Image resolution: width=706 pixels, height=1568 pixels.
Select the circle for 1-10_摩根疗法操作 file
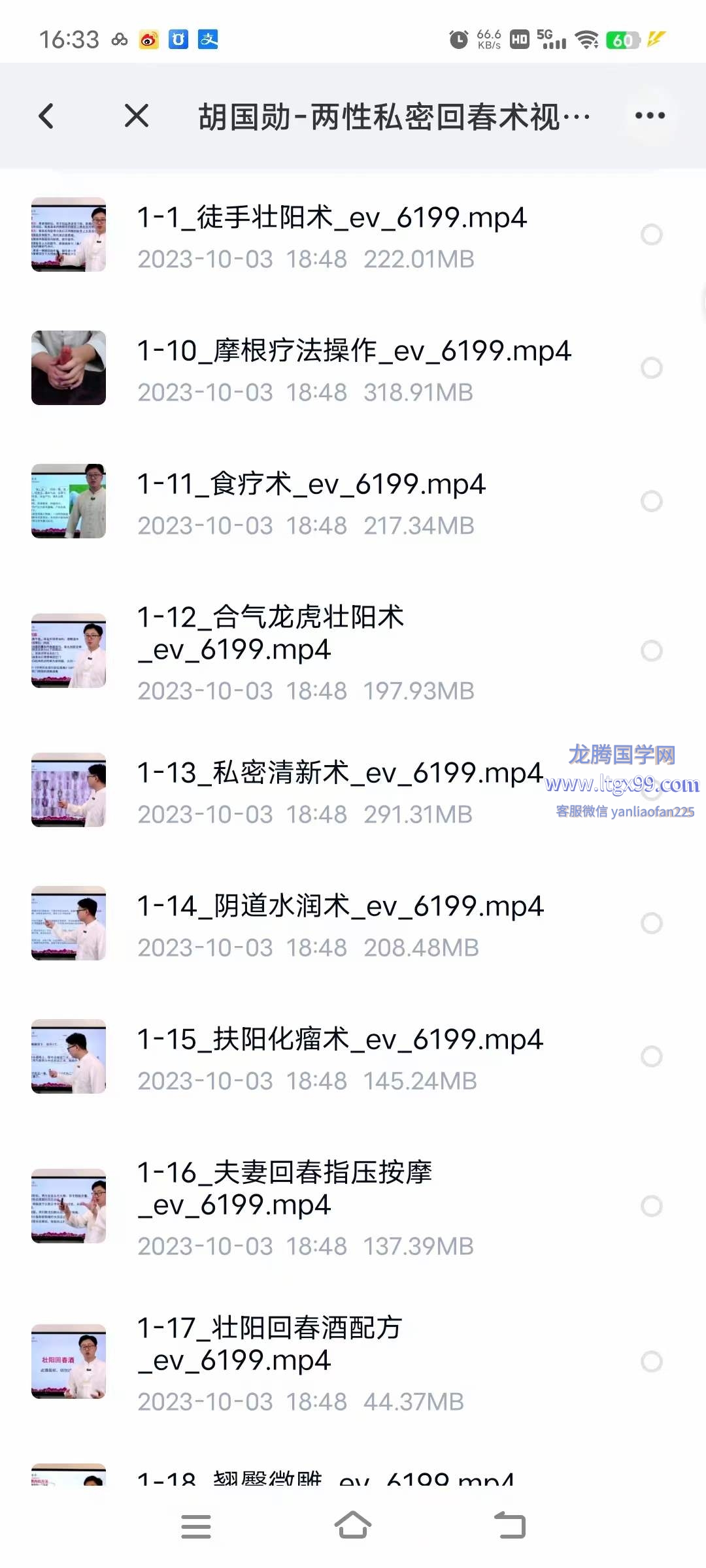pyautogui.click(x=651, y=368)
